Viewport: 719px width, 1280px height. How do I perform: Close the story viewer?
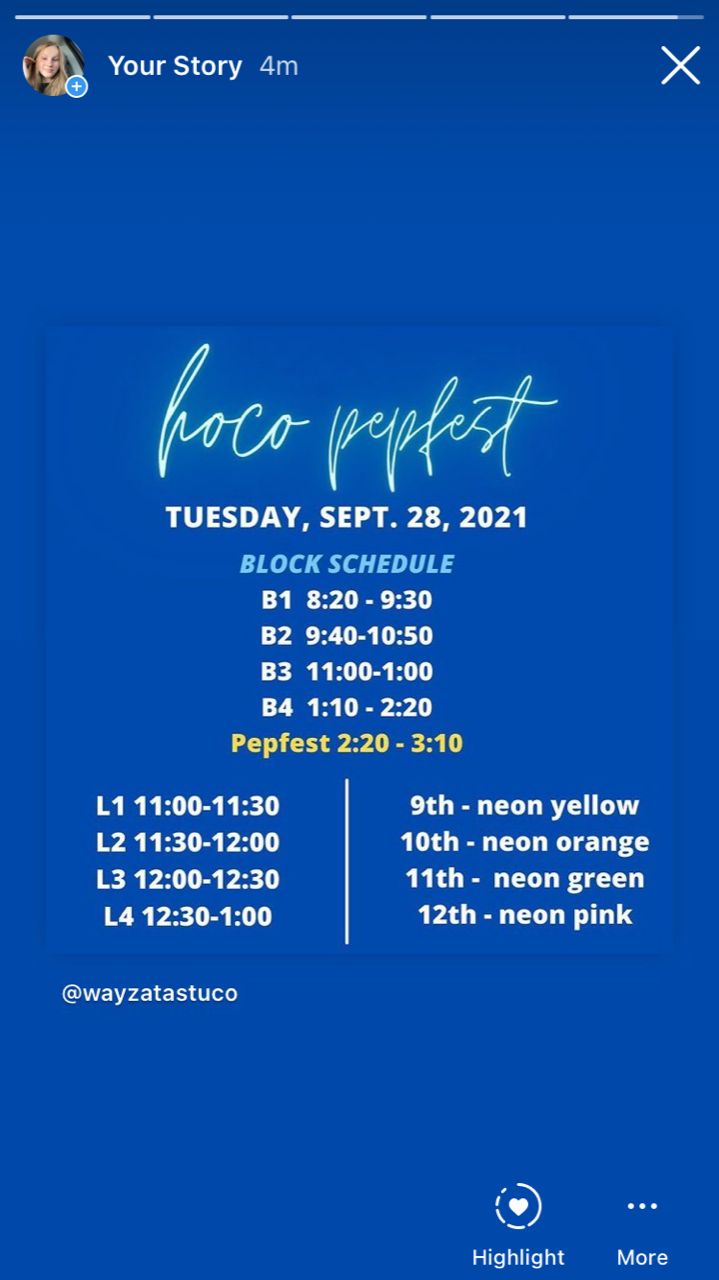coord(680,66)
